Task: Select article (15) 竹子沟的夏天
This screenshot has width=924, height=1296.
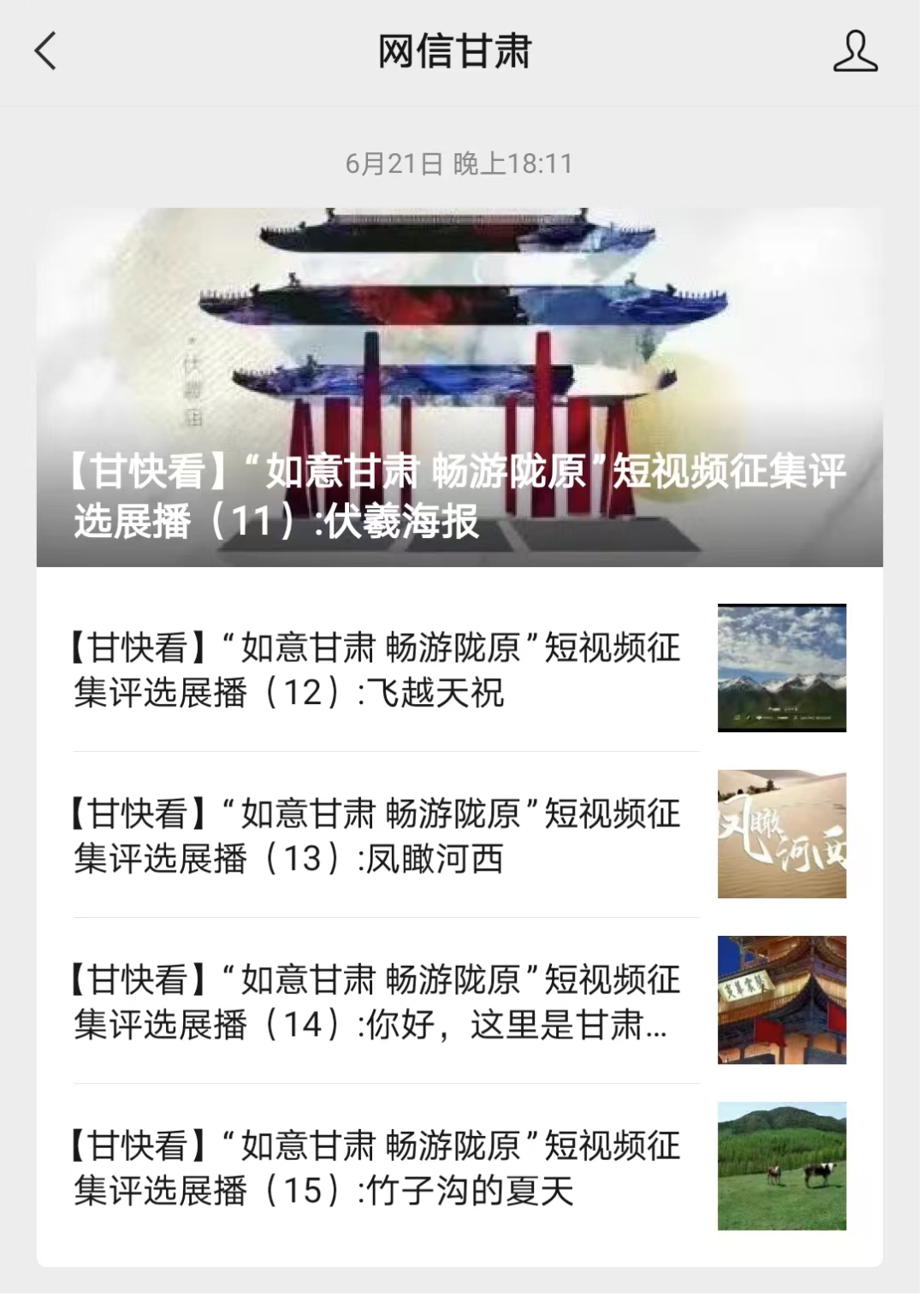Action: click(x=376, y=1168)
